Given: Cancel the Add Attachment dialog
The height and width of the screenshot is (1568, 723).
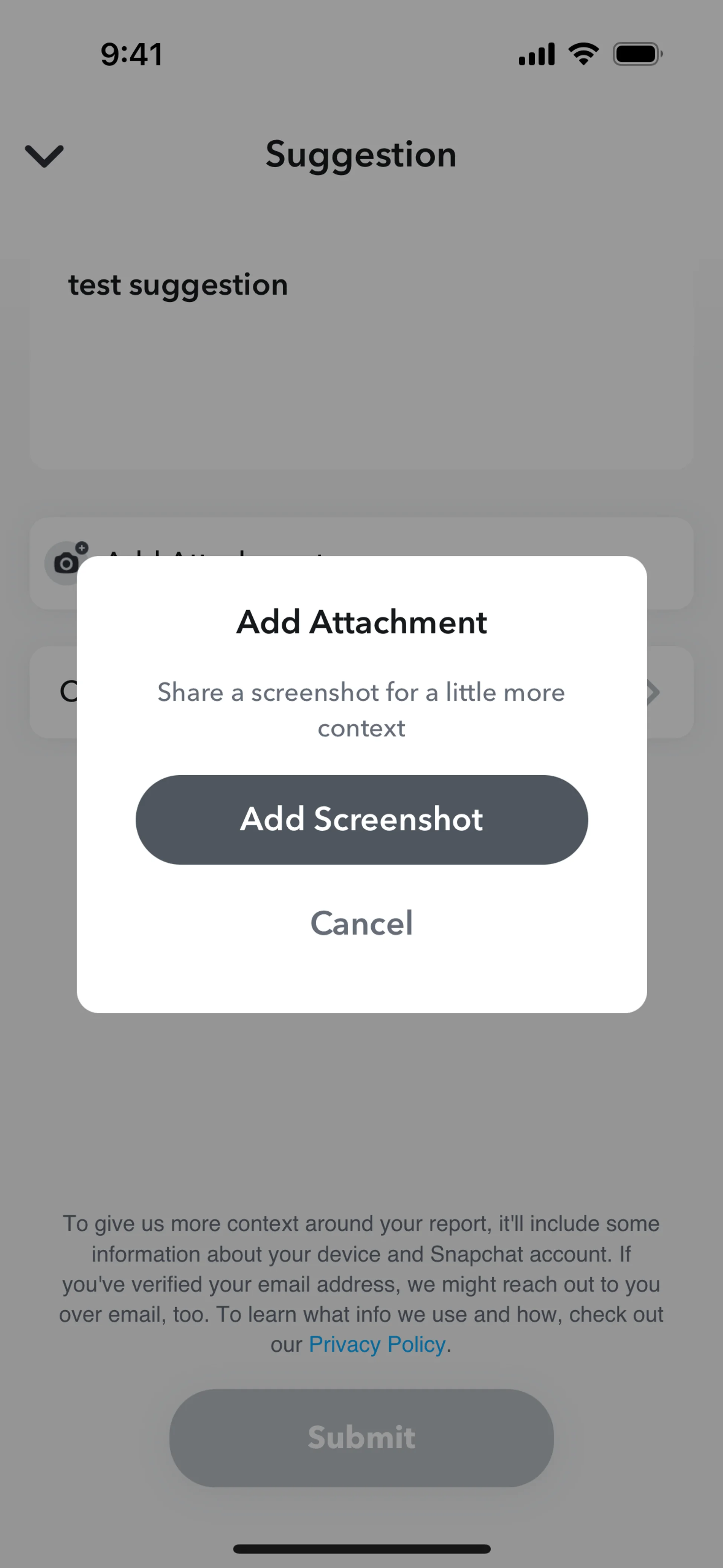Looking at the screenshot, I should pyautogui.click(x=361, y=923).
